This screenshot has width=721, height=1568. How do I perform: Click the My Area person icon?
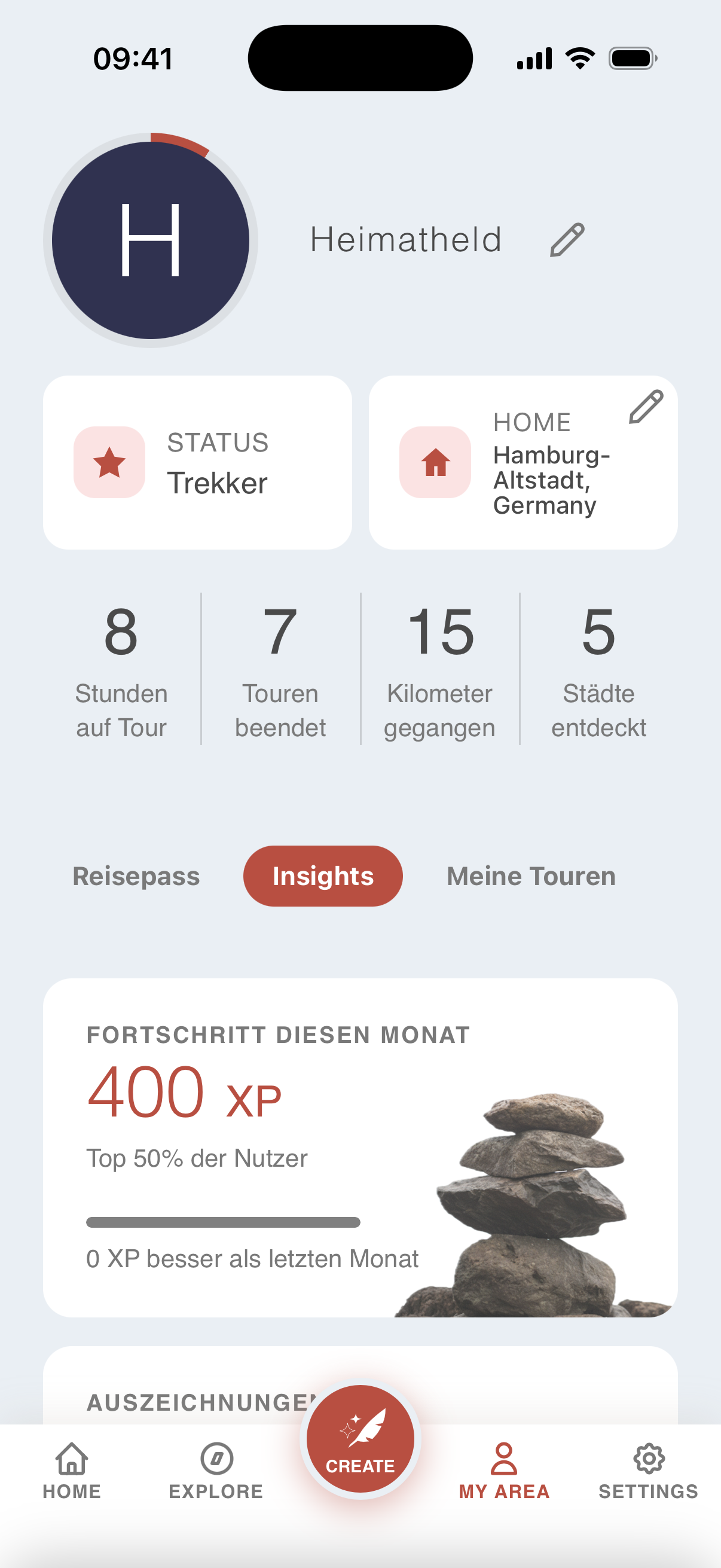(x=503, y=1459)
